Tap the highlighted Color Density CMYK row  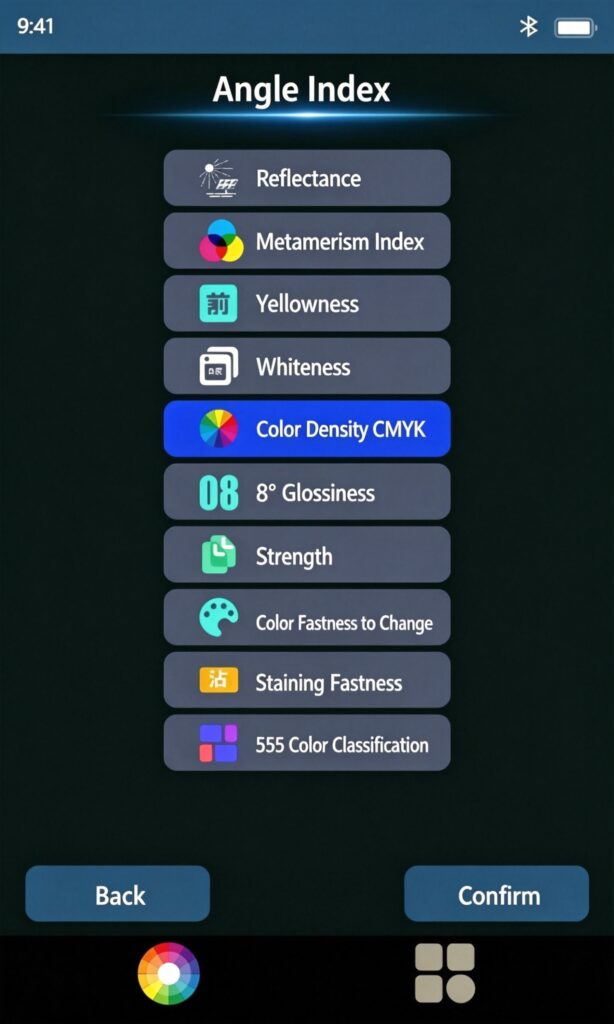tap(307, 429)
